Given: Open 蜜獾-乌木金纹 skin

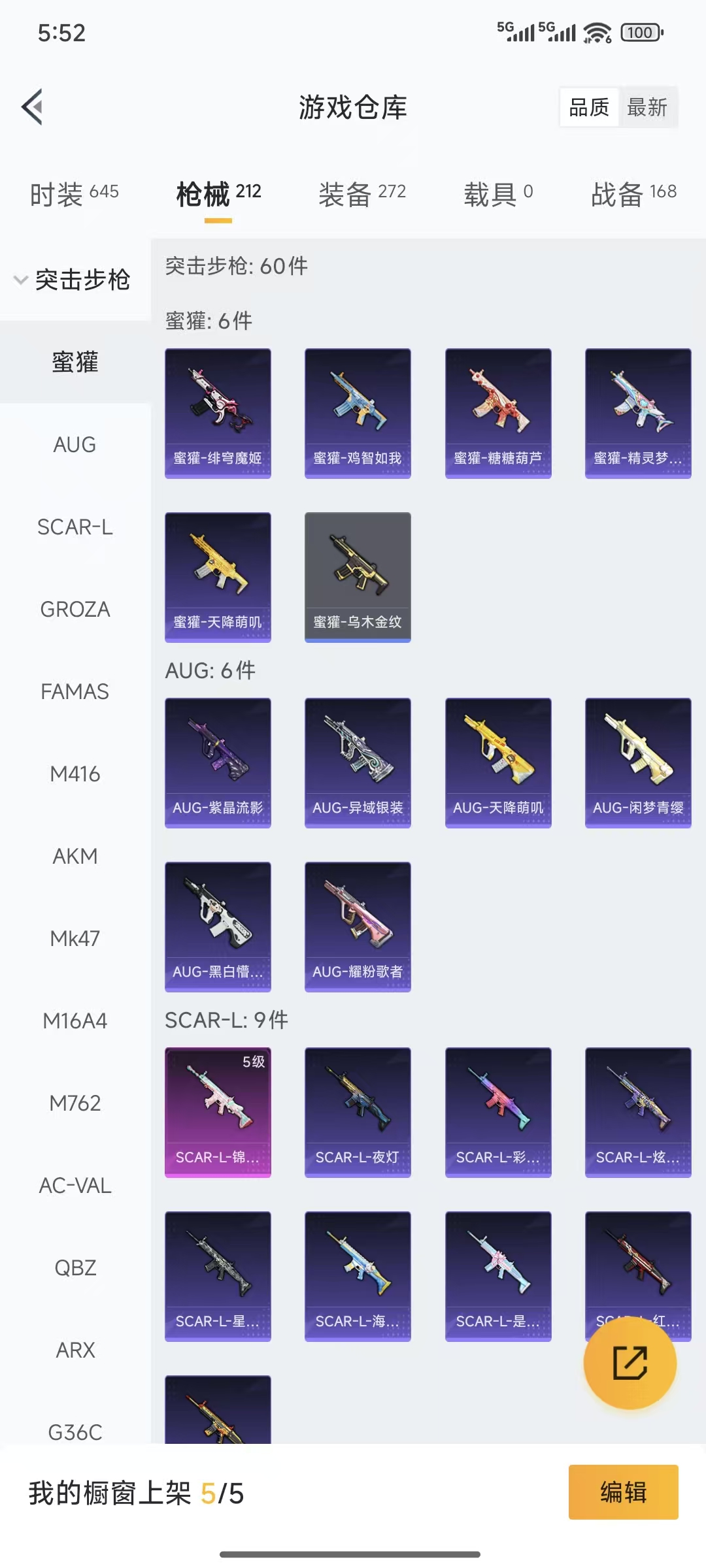Looking at the screenshot, I should pyautogui.click(x=358, y=577).
